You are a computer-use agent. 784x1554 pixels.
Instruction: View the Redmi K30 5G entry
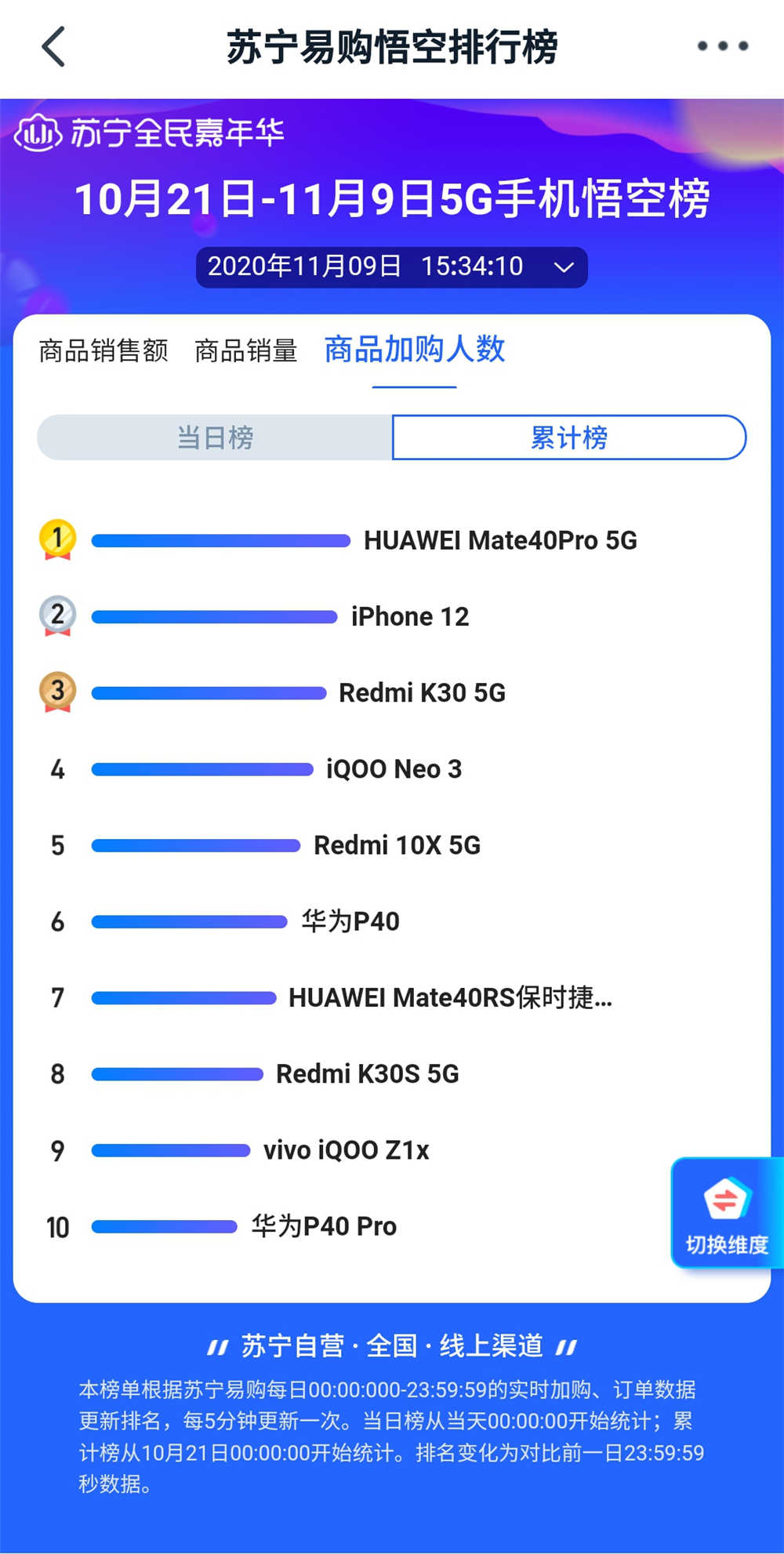[x=422, y=693]
